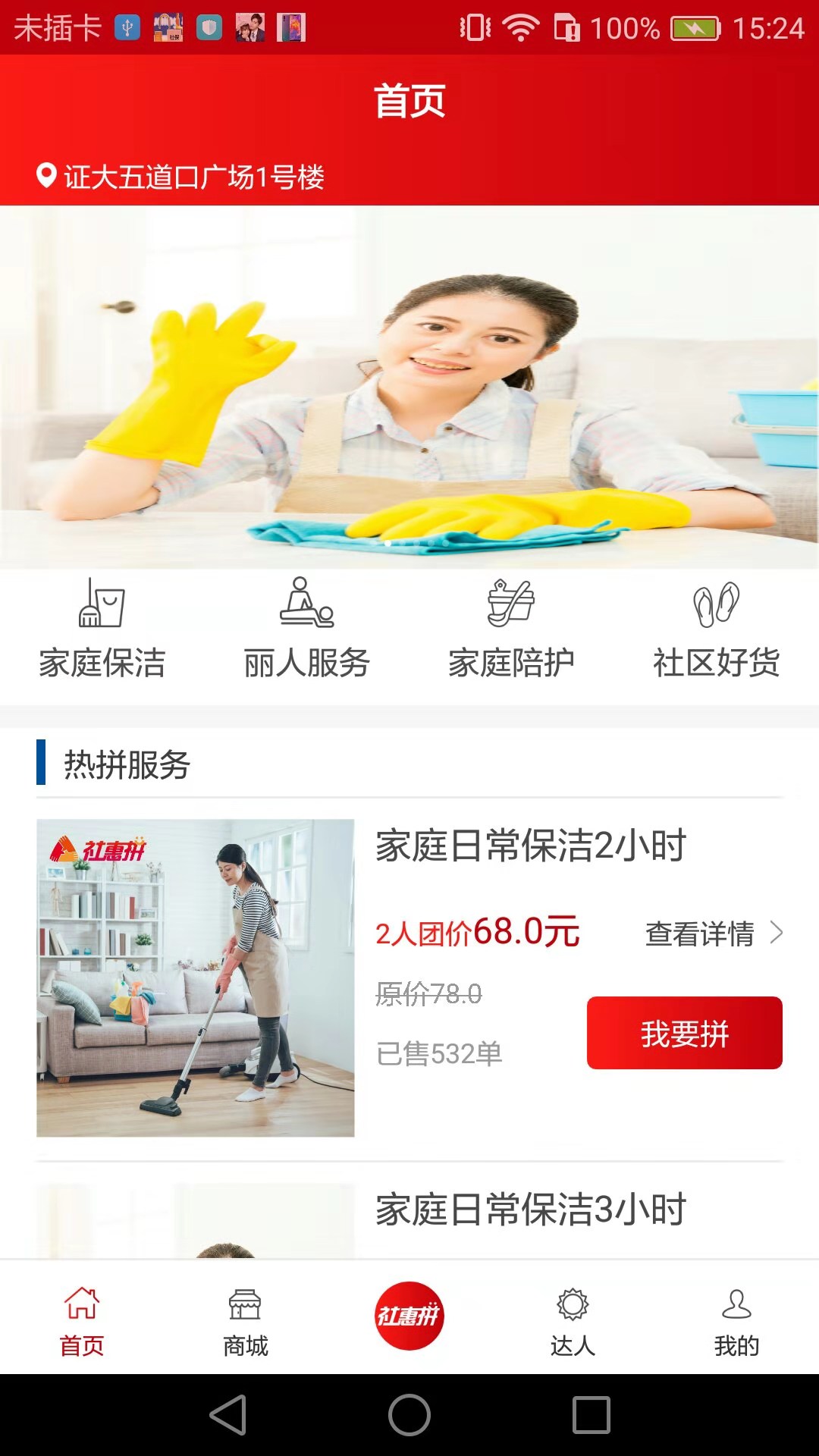Change location 证大五道口广场1号楼
This screenshot has height=1456, width=819.
click(x=182, y=177)
